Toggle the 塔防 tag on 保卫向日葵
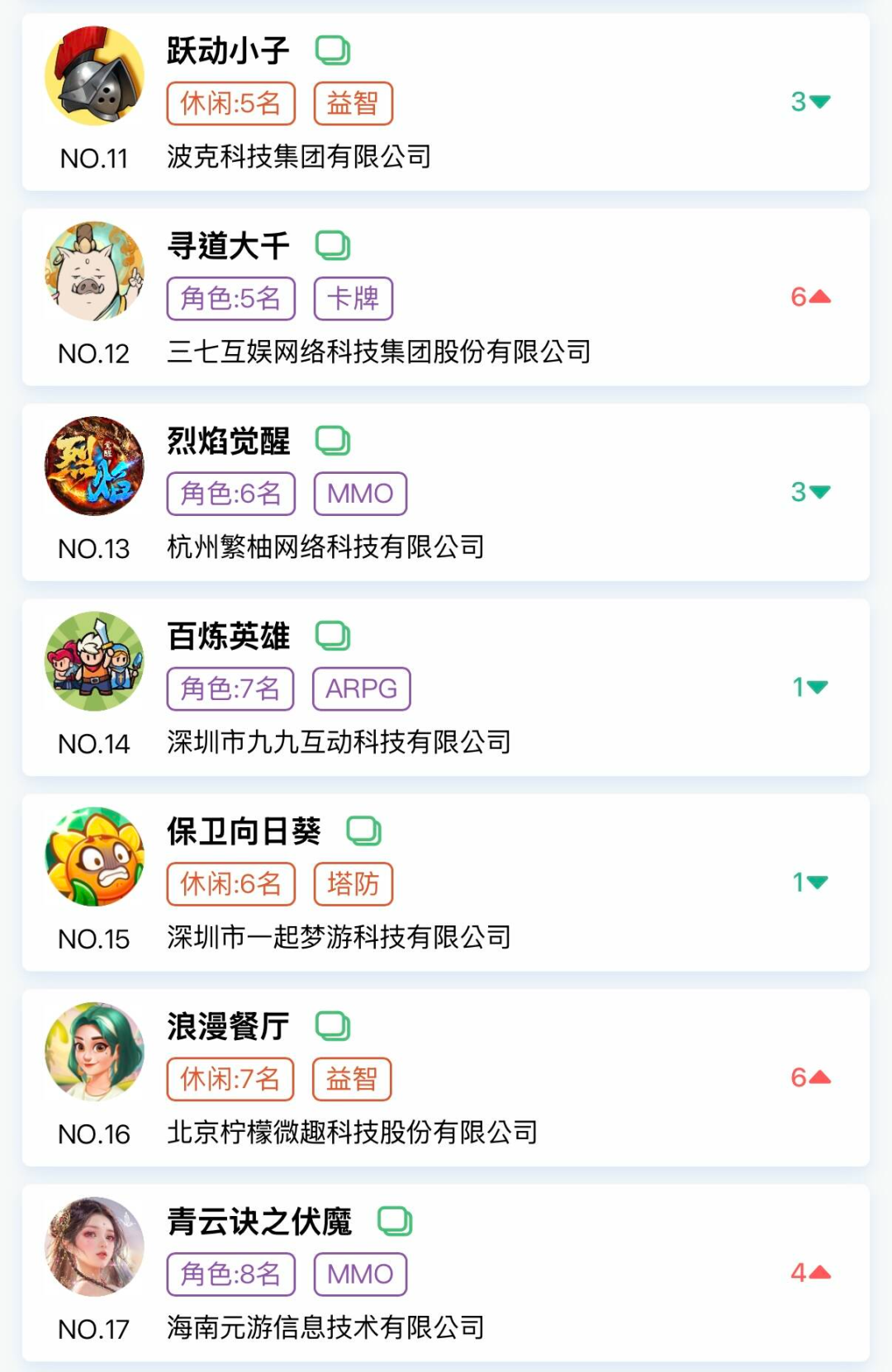 pos(353,883)
